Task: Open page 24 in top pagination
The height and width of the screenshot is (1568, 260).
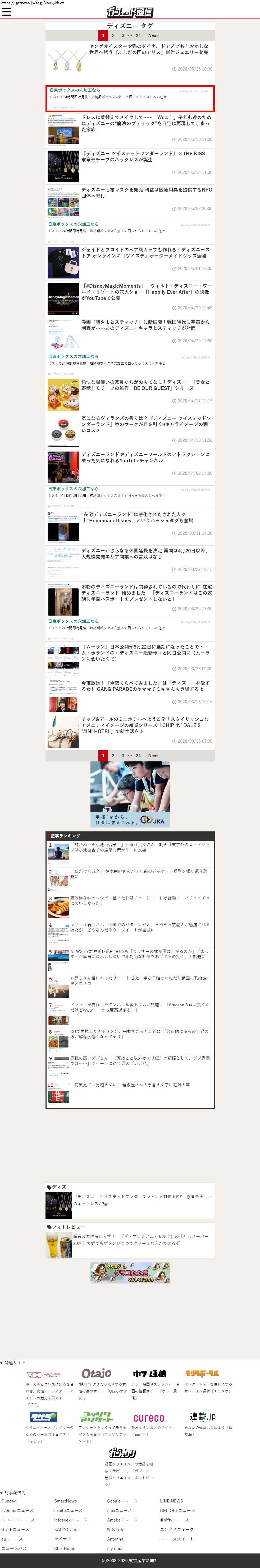Action: (138, 35)
